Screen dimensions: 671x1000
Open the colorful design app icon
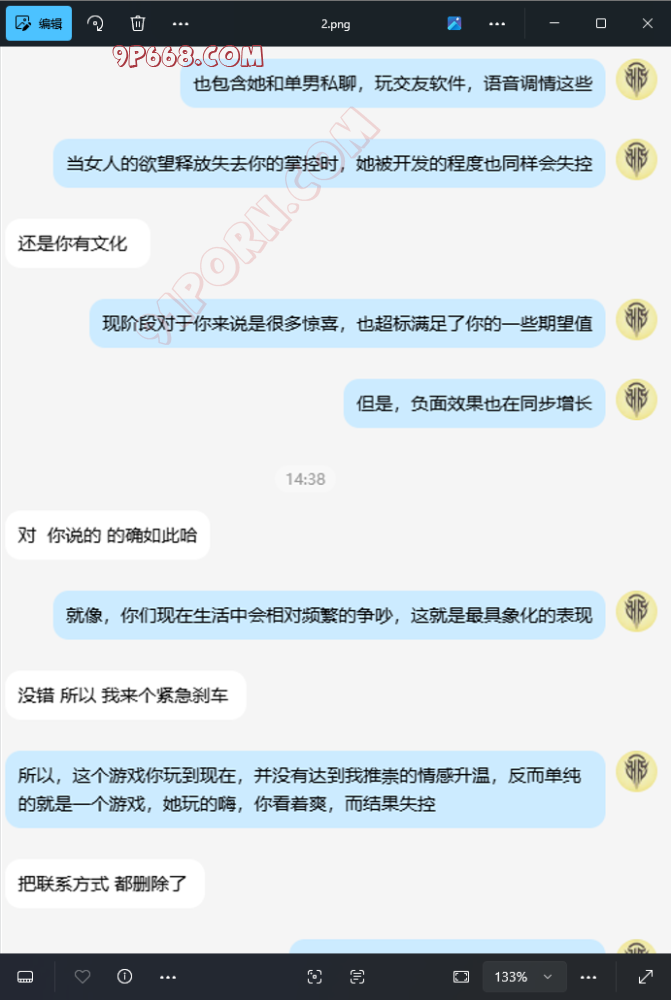pos(454,23)
